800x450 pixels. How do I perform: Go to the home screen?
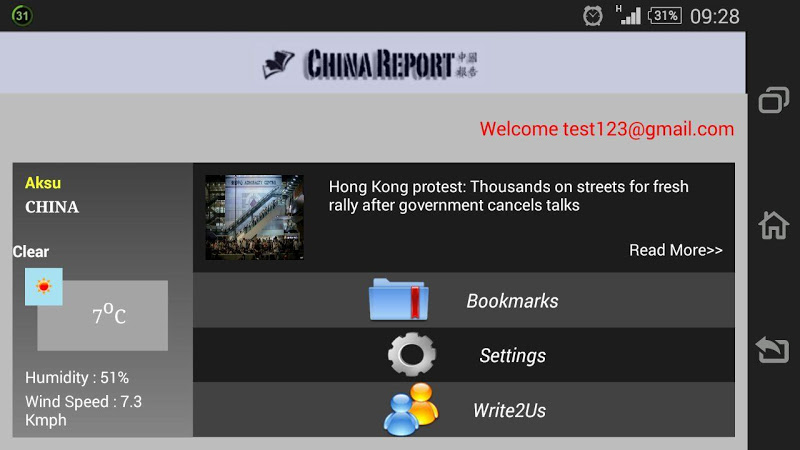(x=773, y=225)
